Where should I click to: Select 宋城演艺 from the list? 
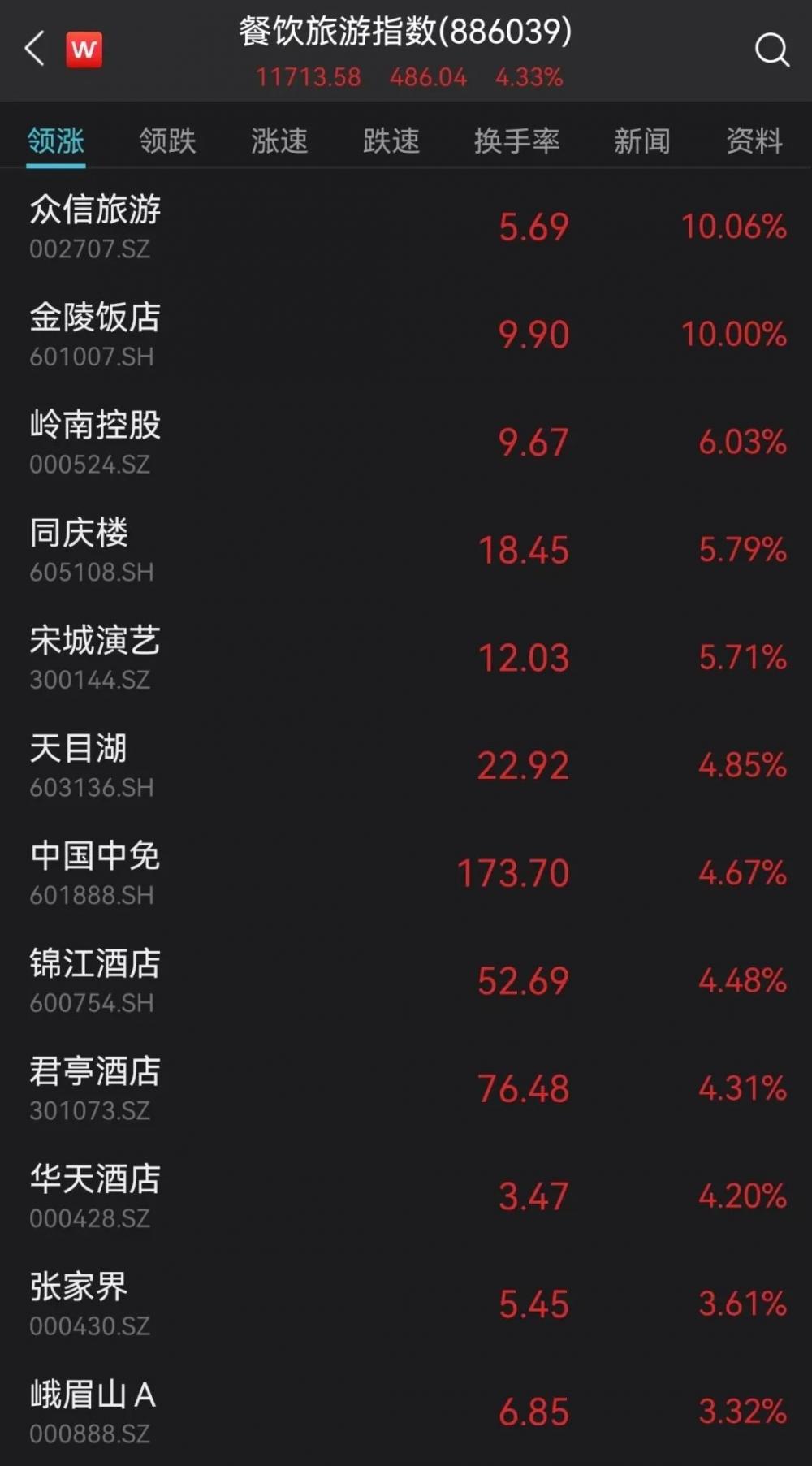tap(406, 658)
